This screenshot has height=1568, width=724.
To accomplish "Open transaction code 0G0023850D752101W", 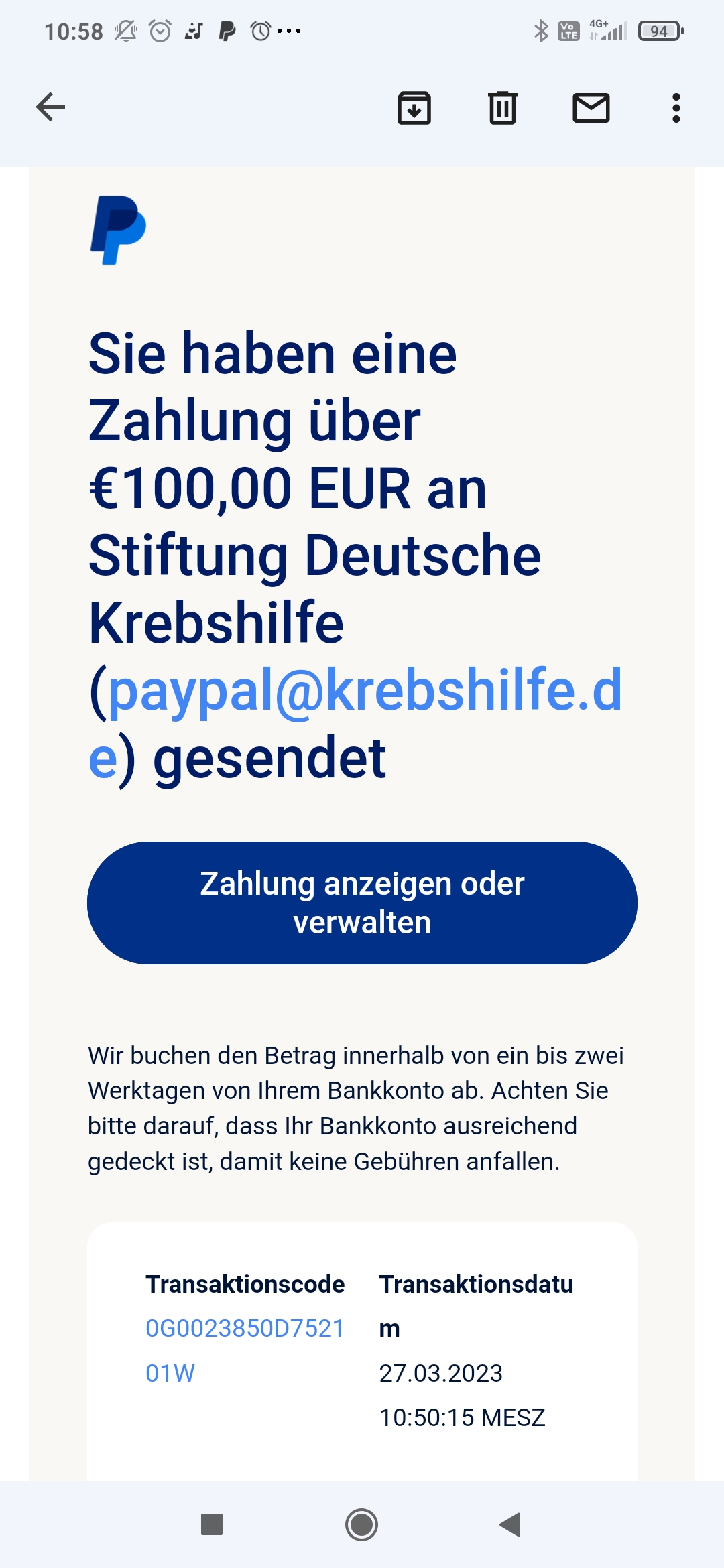I will pyautogui.click(x=245, y=1328).
